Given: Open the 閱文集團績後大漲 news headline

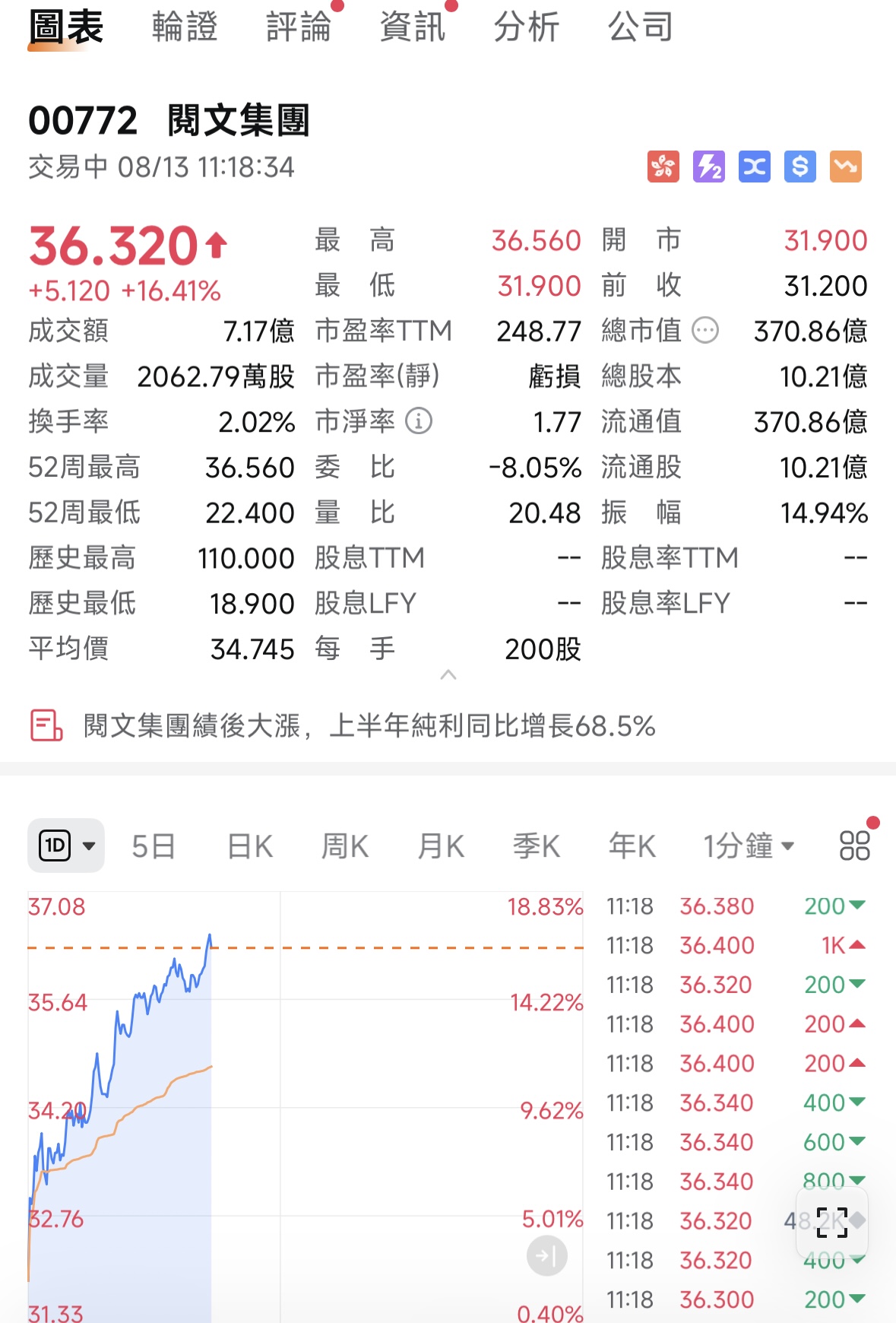Looking at the screenshot, I should (x=369, y=727).
